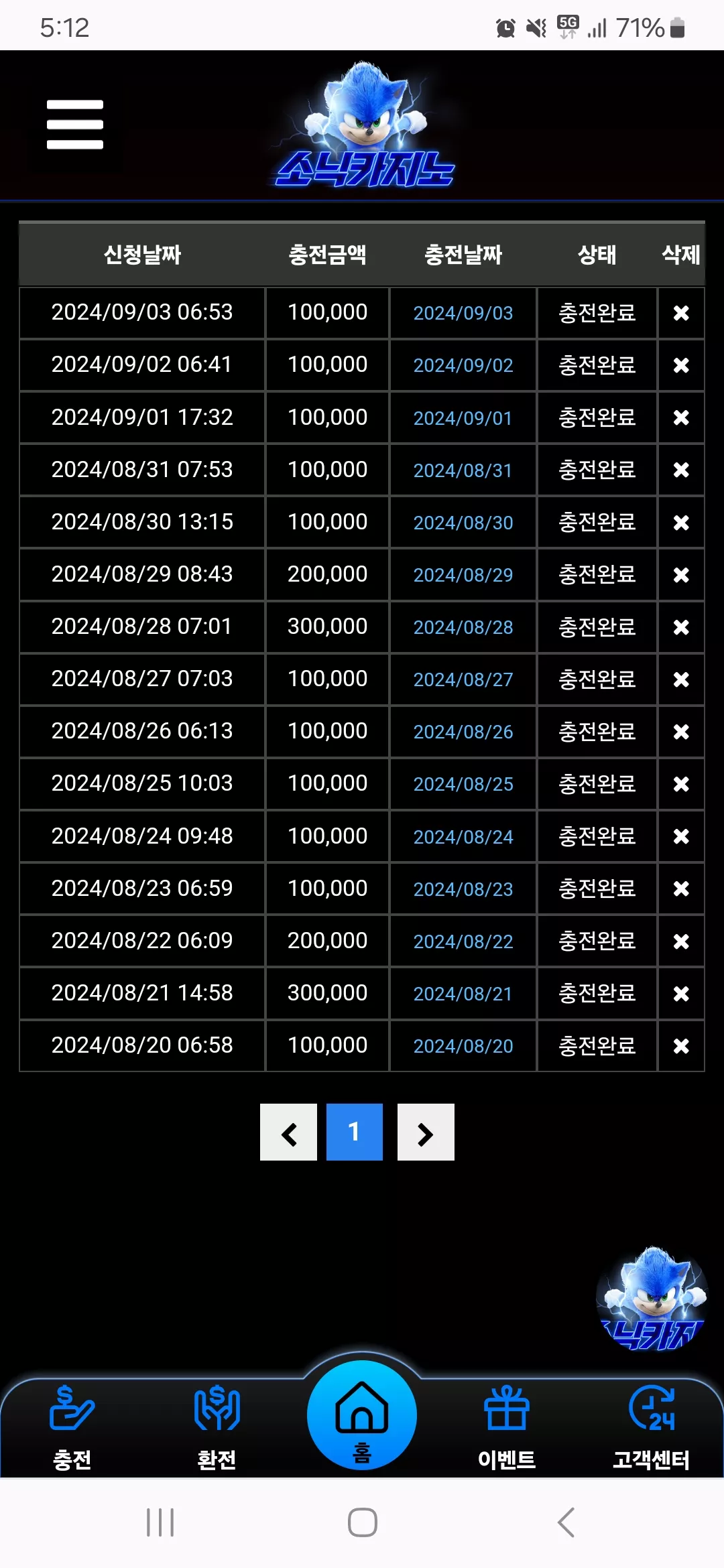This screenshot has height=1568, width=724.
Task: Select page 1 in pagination
Action: click(355, 1132)
